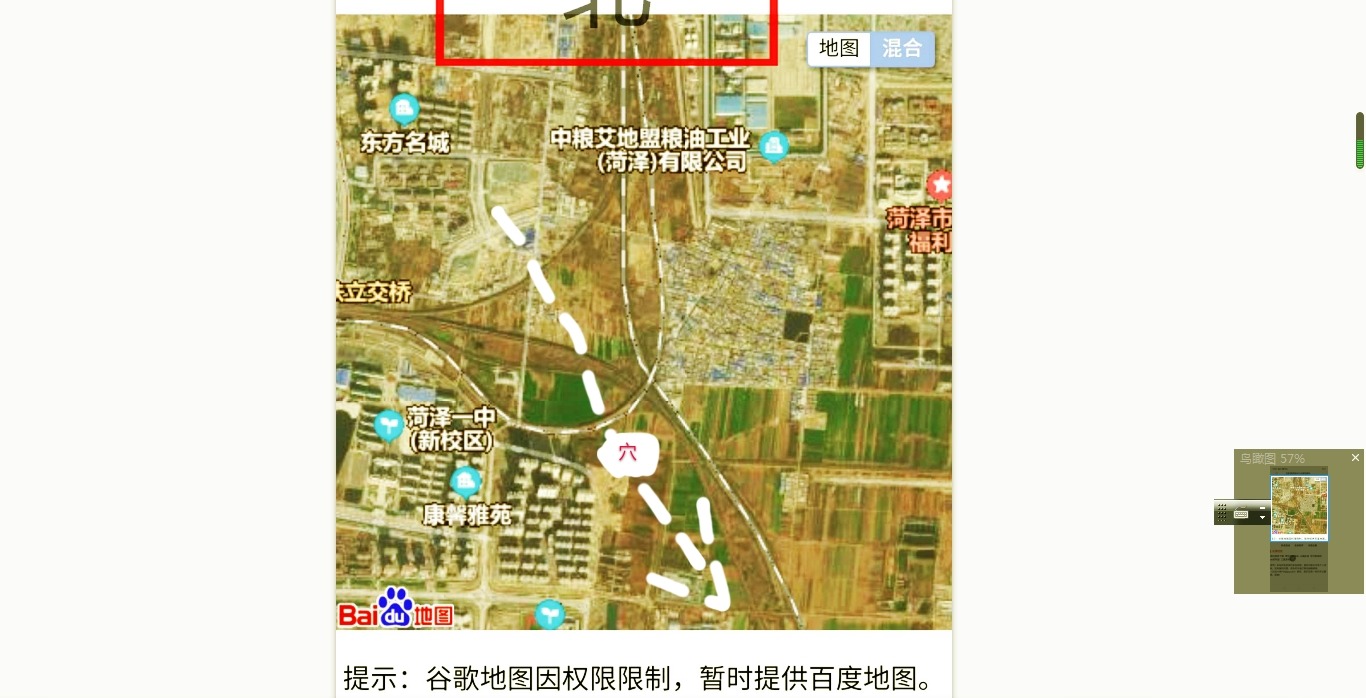This screenshot has height=698, width=1366.
Task: Select the 混合 satellite hybrid mode
Action: 902,48
